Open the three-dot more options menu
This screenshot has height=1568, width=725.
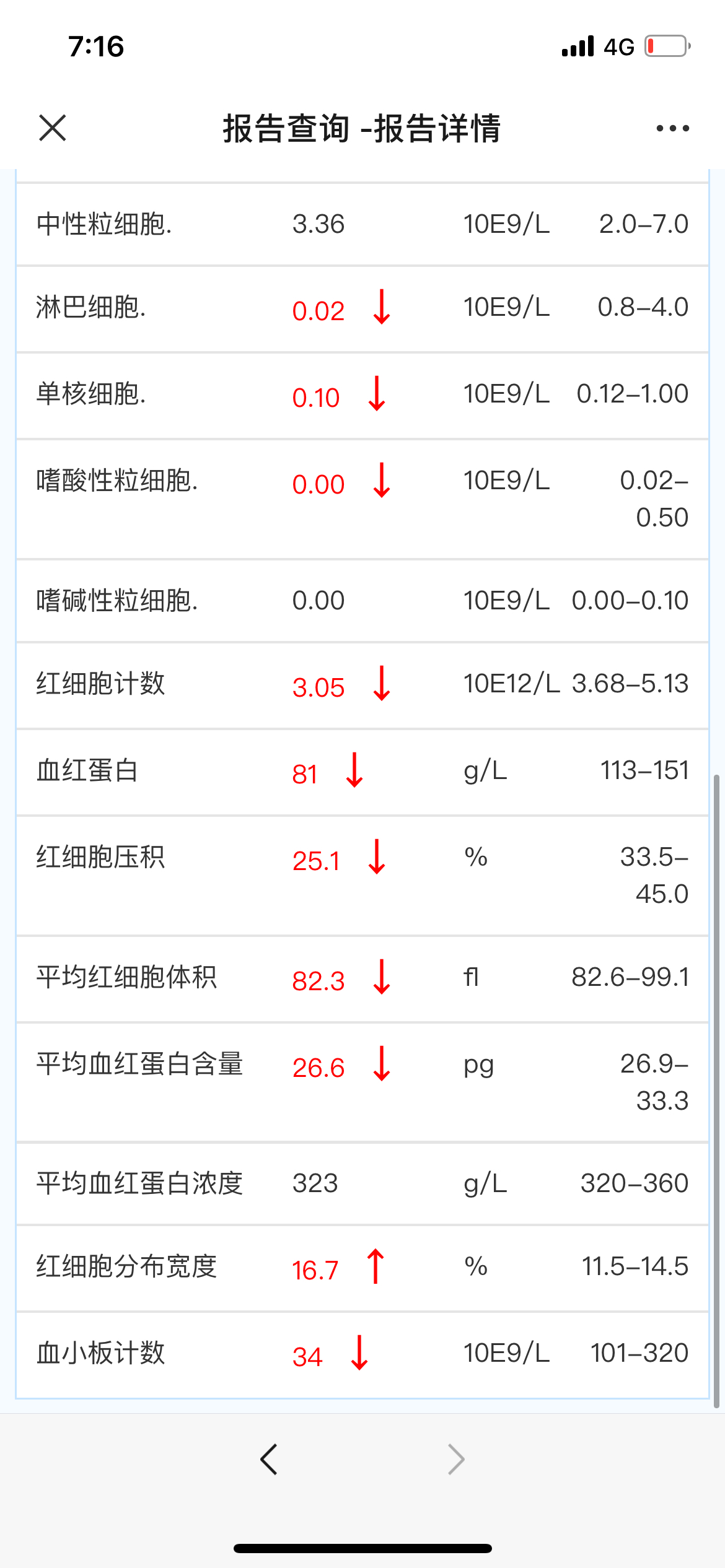(x=672, y=128)
